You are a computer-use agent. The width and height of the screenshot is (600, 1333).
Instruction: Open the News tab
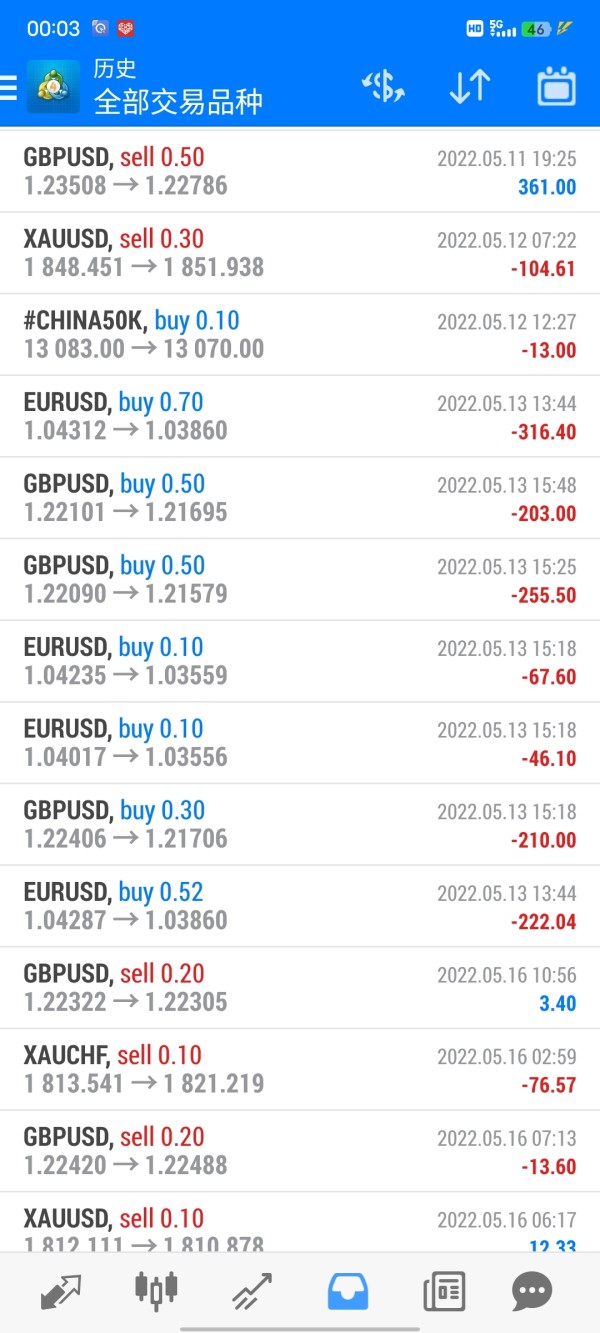click(444, 1292)
